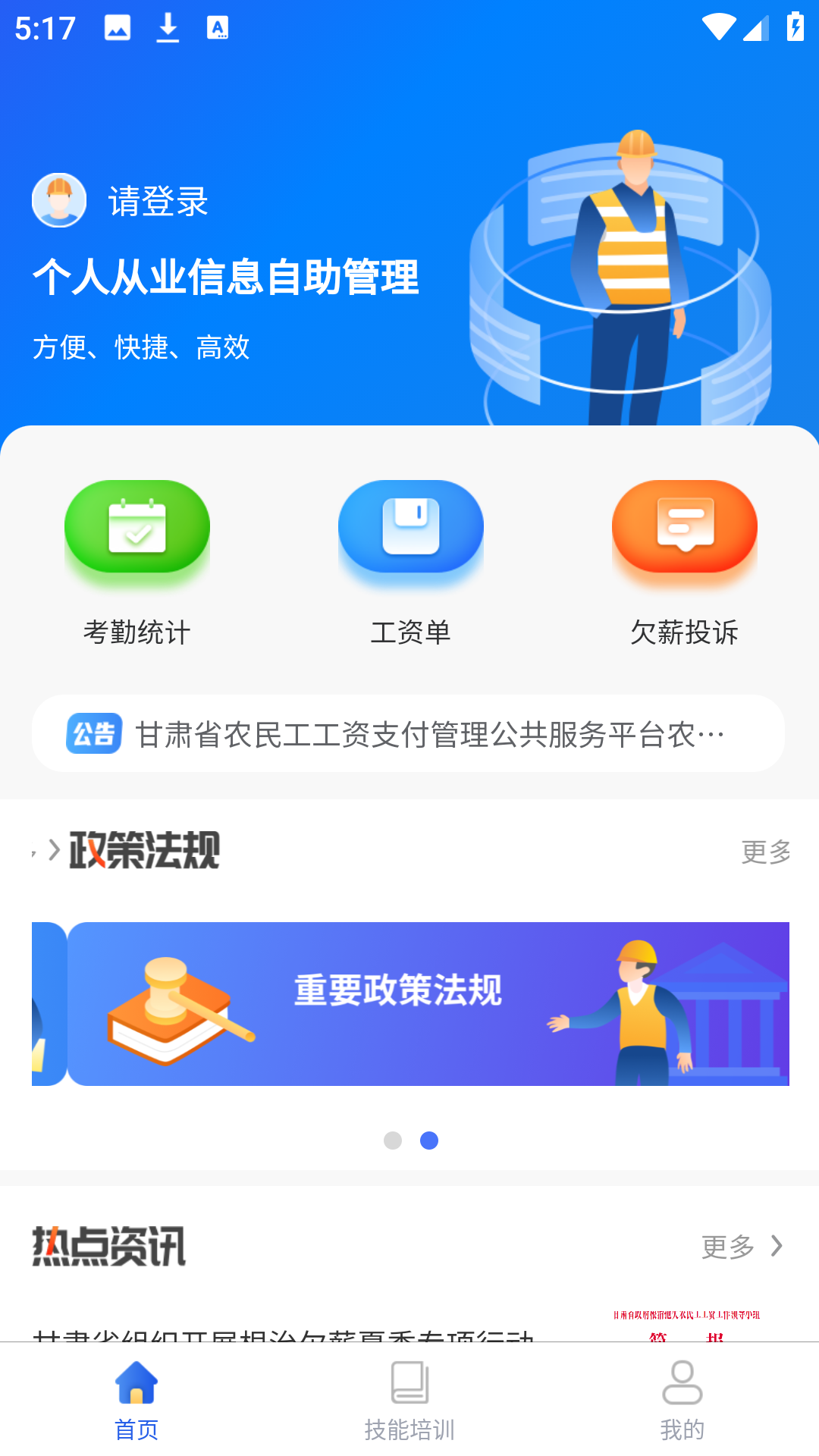819x1456 pixels.
Task: Switch to the 我的 tab
Action: 682,1400
